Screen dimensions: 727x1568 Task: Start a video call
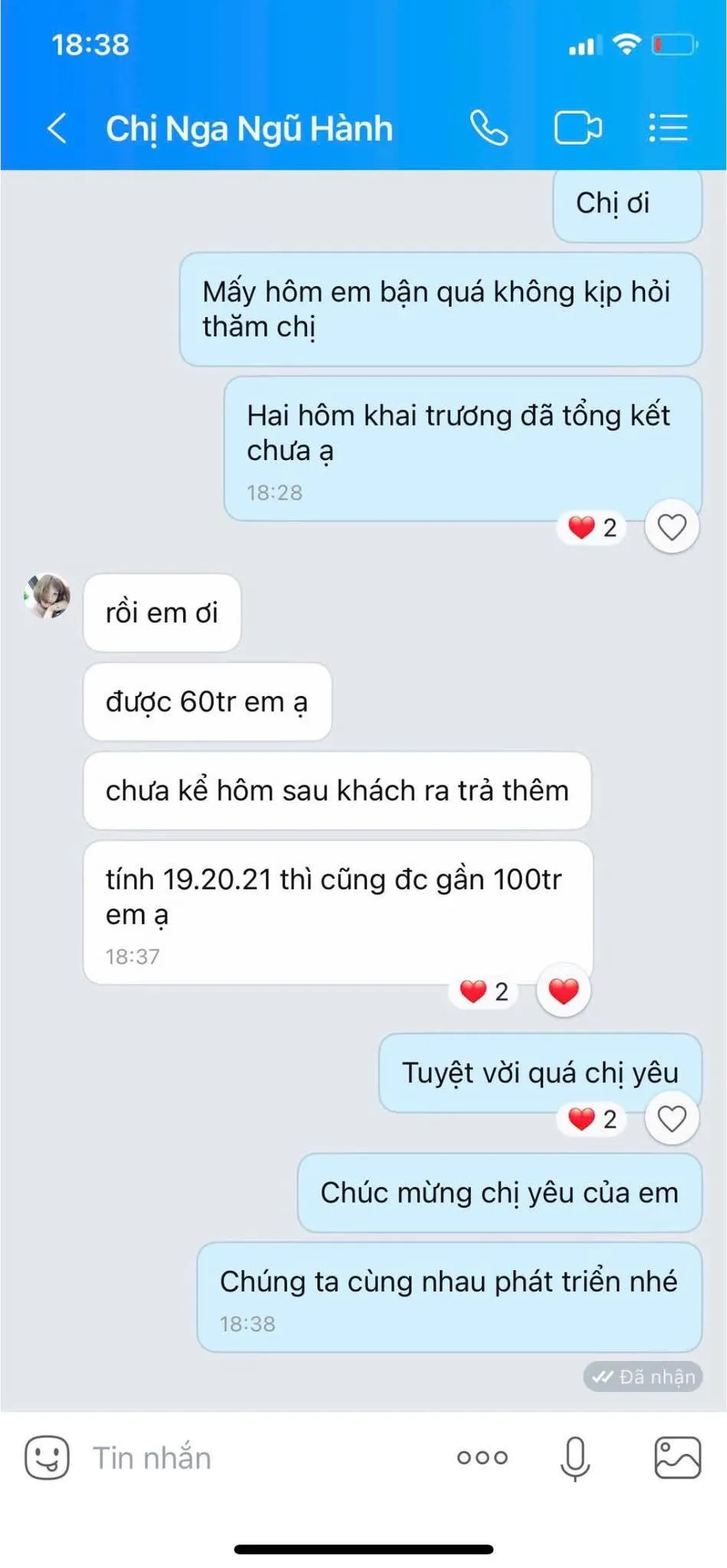point(578,128)
